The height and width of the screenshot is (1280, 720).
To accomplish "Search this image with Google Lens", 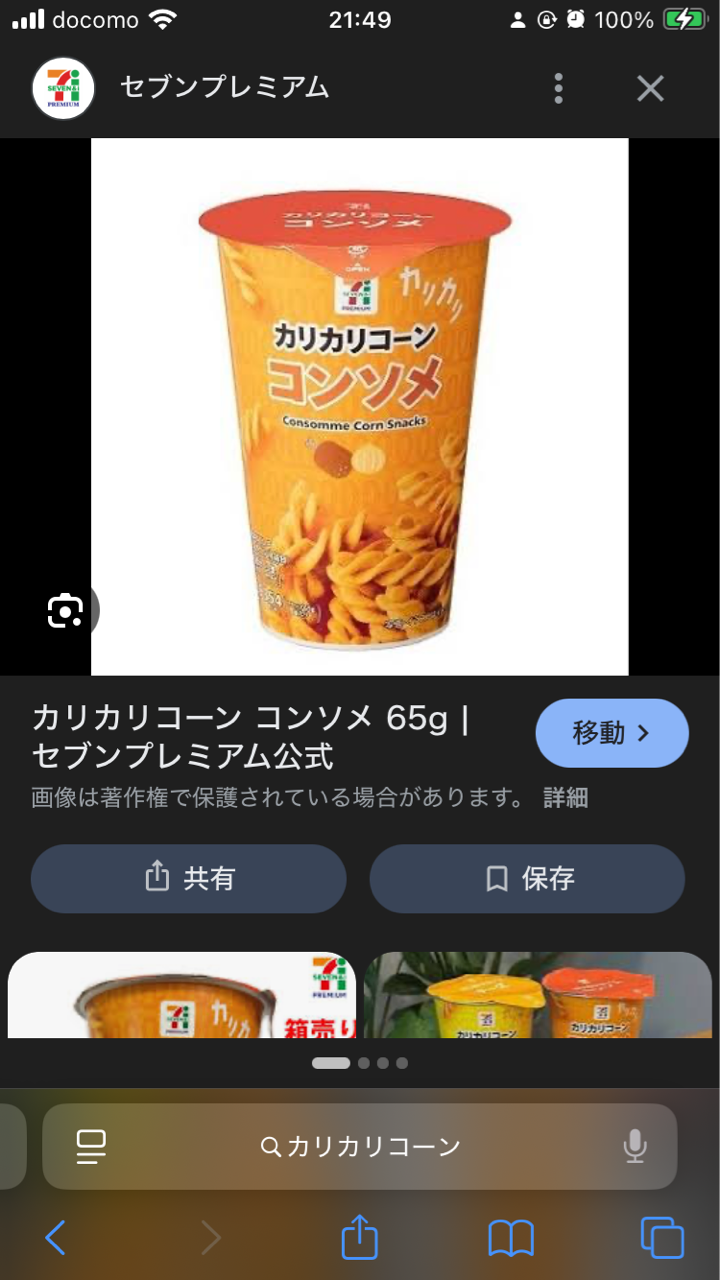I will [66, 610].
